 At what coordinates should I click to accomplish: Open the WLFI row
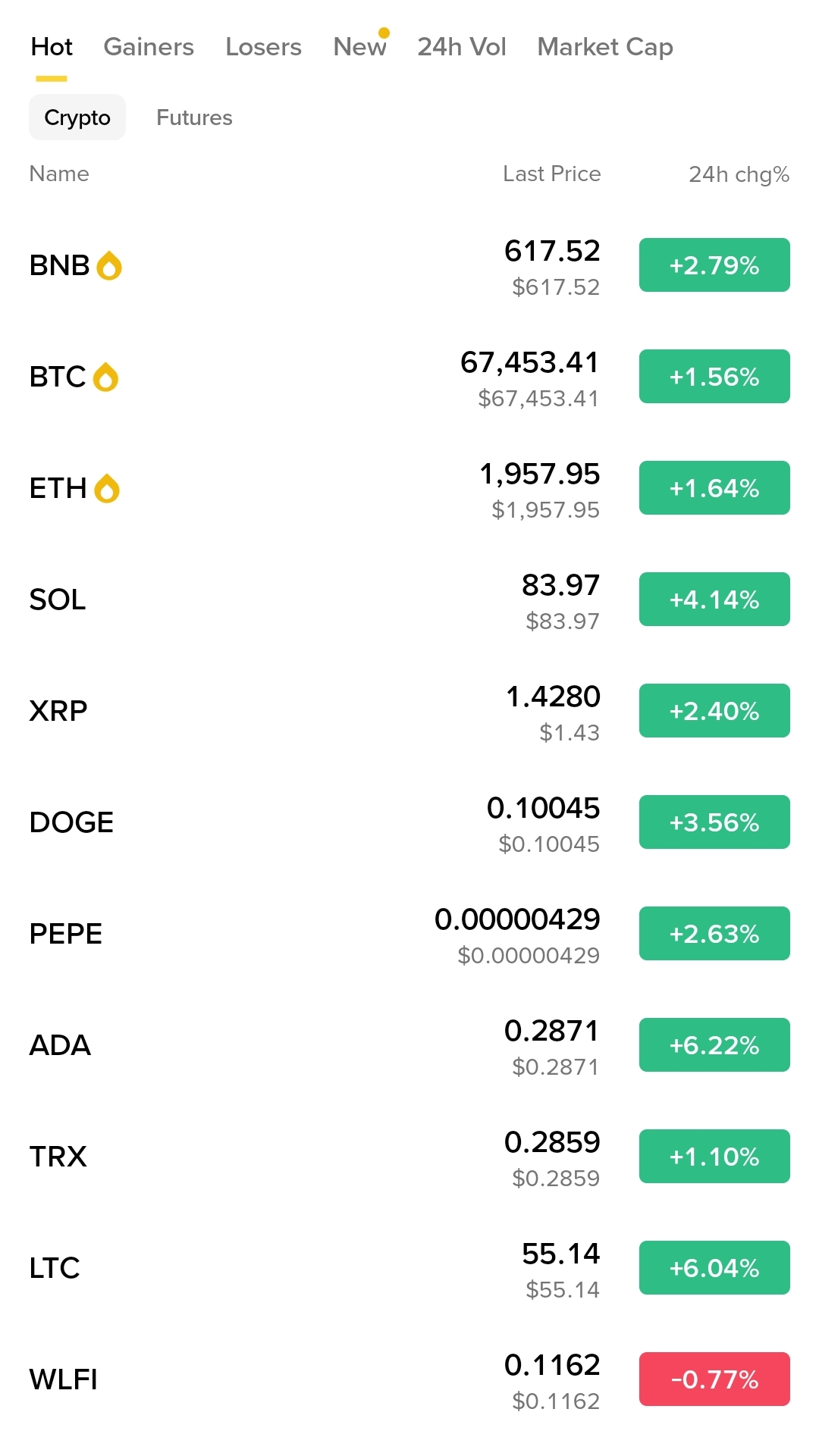click(409, 1379)
